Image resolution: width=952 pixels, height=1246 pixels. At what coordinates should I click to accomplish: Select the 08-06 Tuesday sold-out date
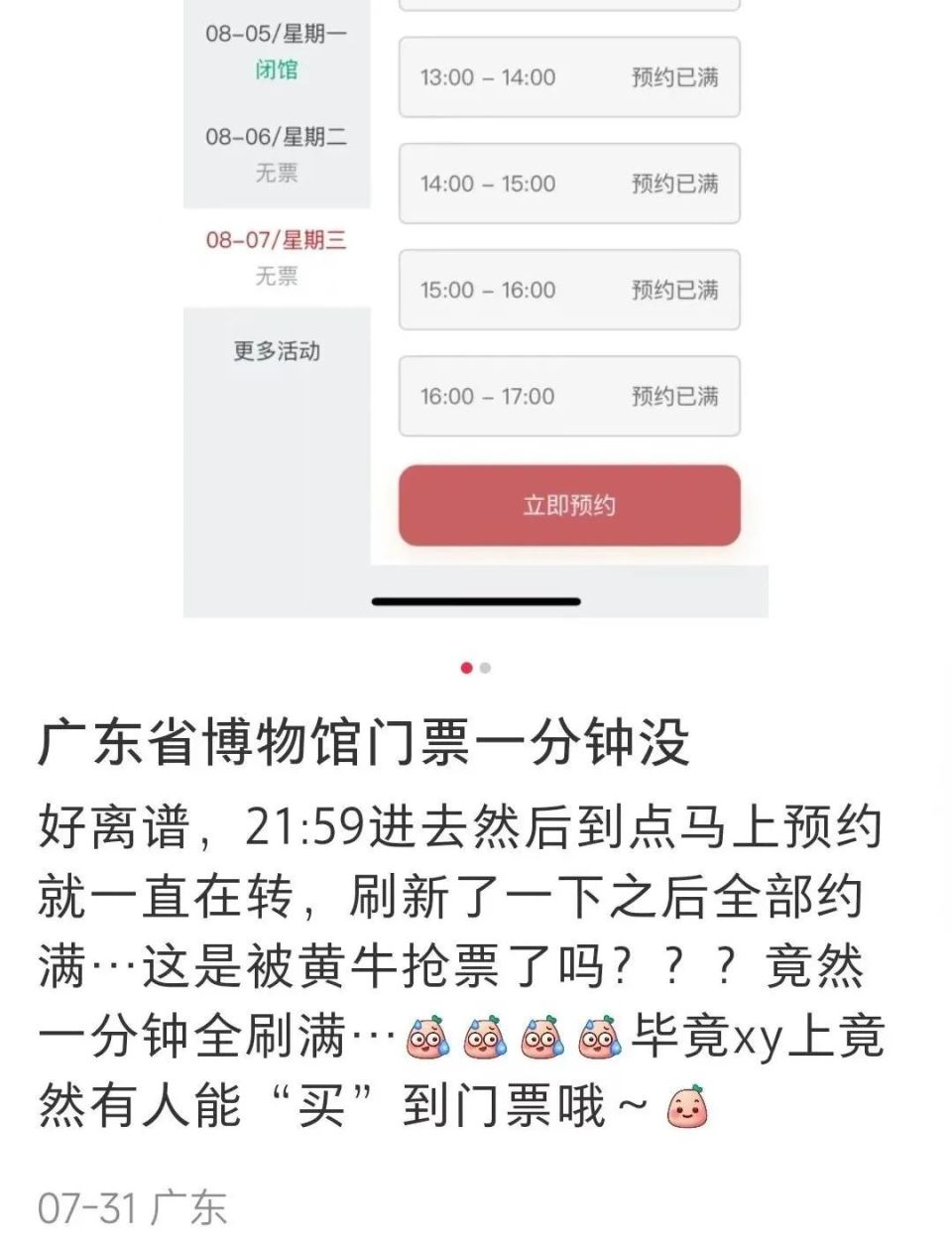pos(279,157)
